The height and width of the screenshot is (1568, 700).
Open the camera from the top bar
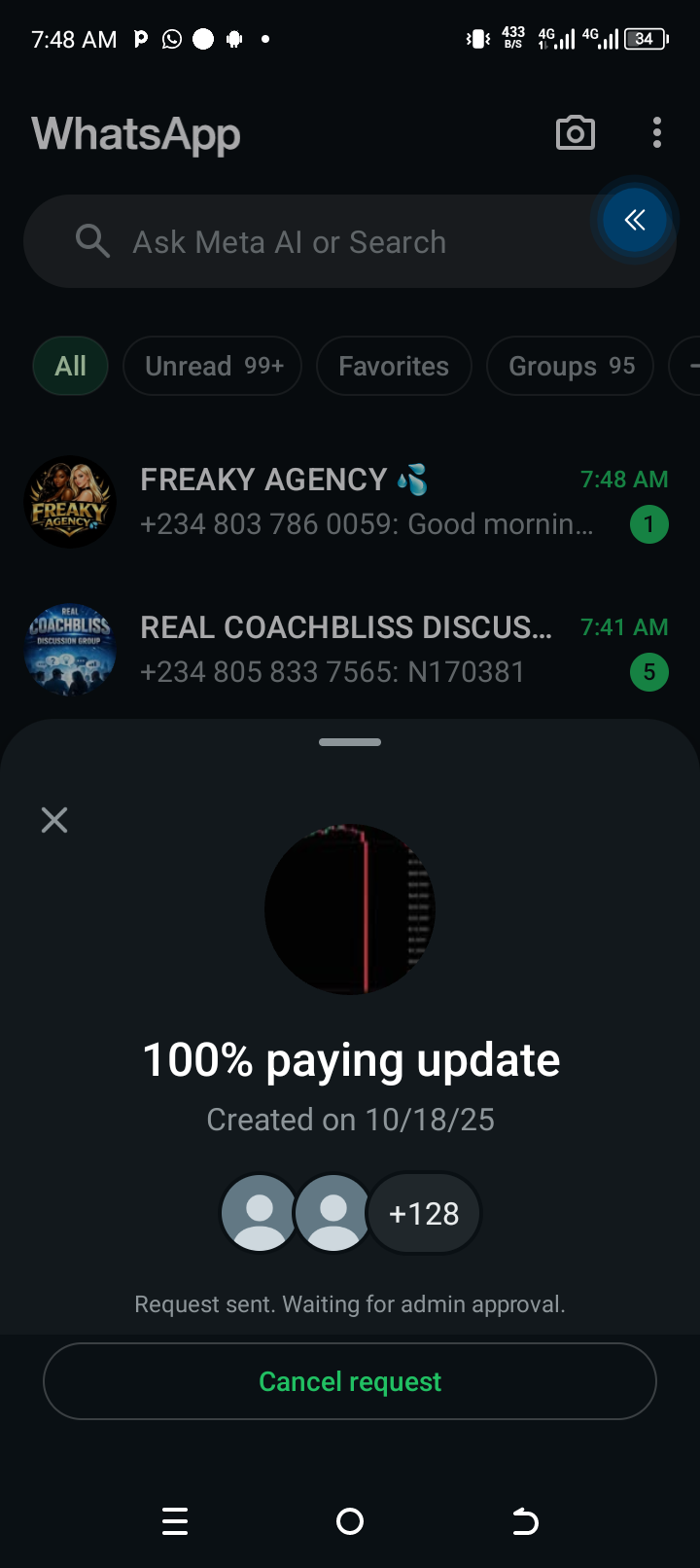(575, 133)
